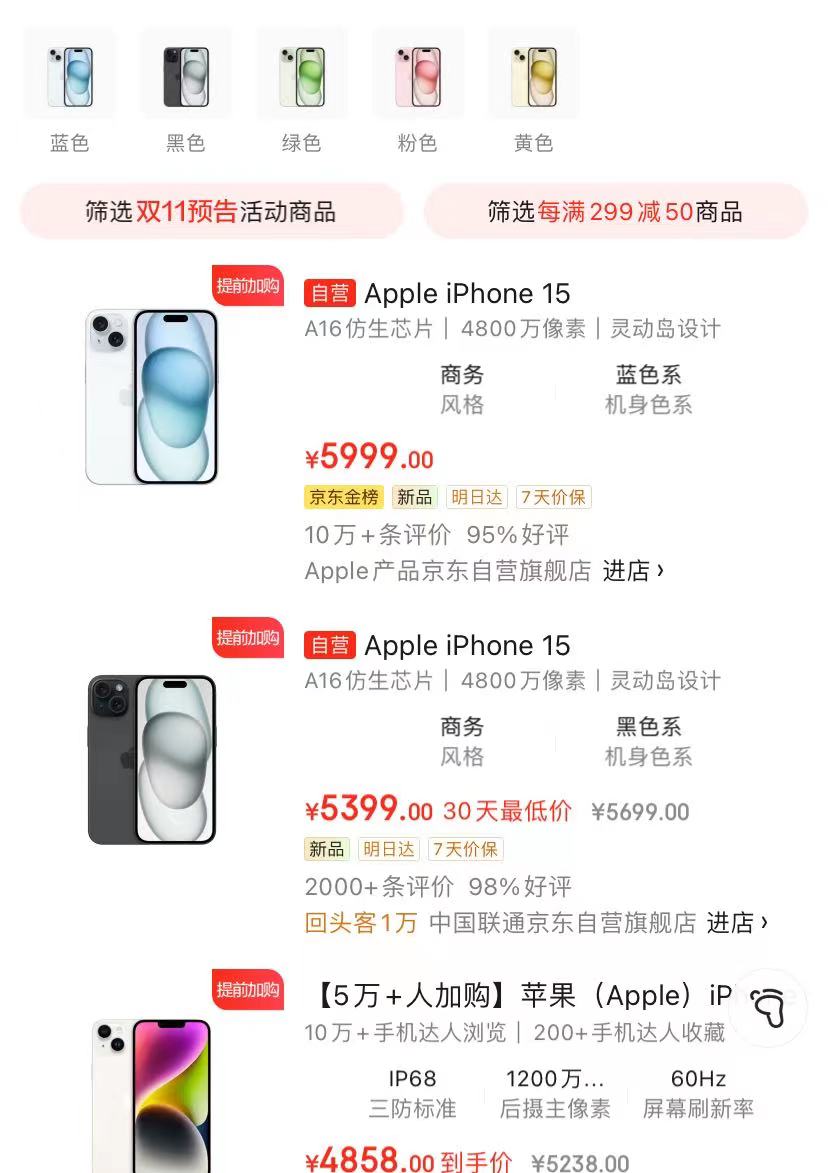This screenshot has width=828, height=1173.
Task: Filter products with 每满299减50 discount
Action: 615,212
